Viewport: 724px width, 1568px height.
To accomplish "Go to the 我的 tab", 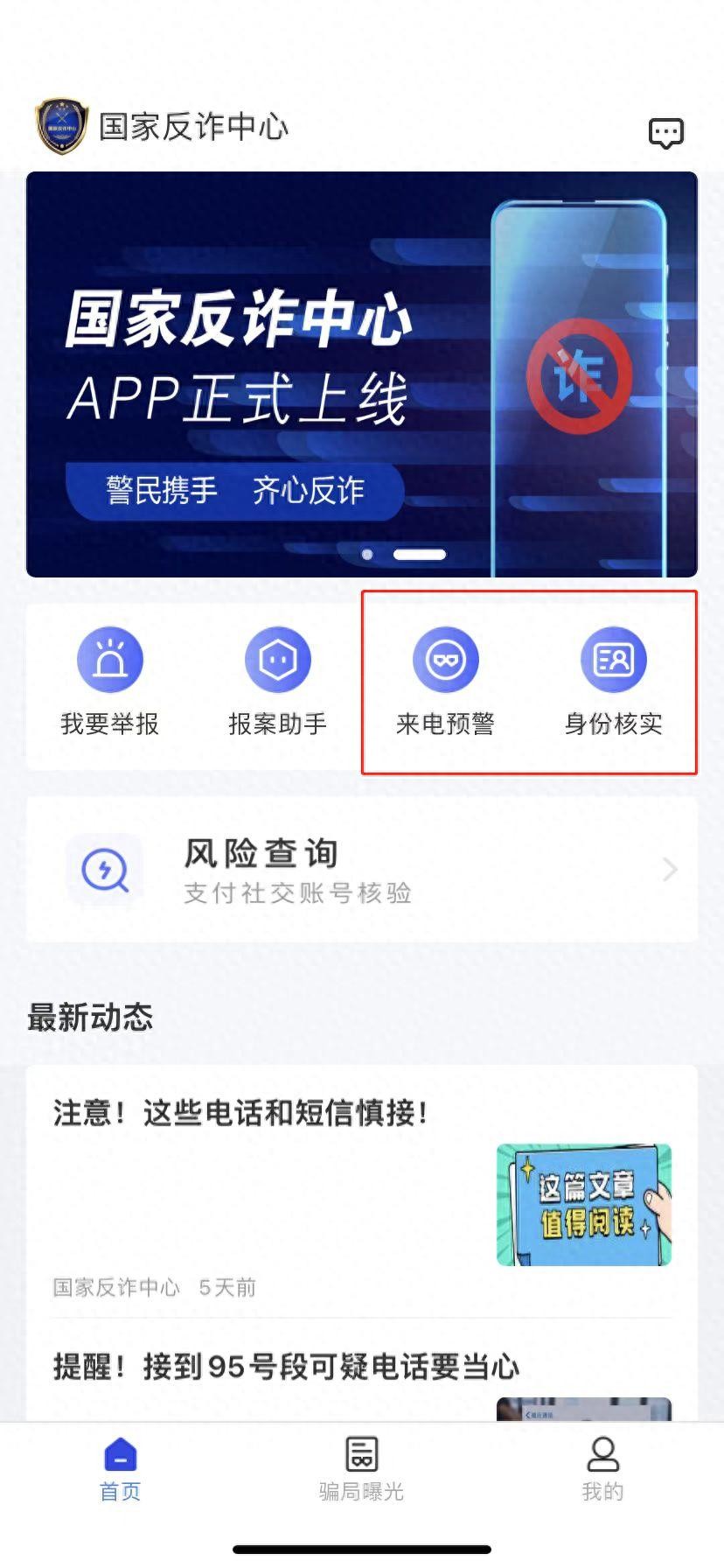I will pyautogui.click(x=602, y=1472).
